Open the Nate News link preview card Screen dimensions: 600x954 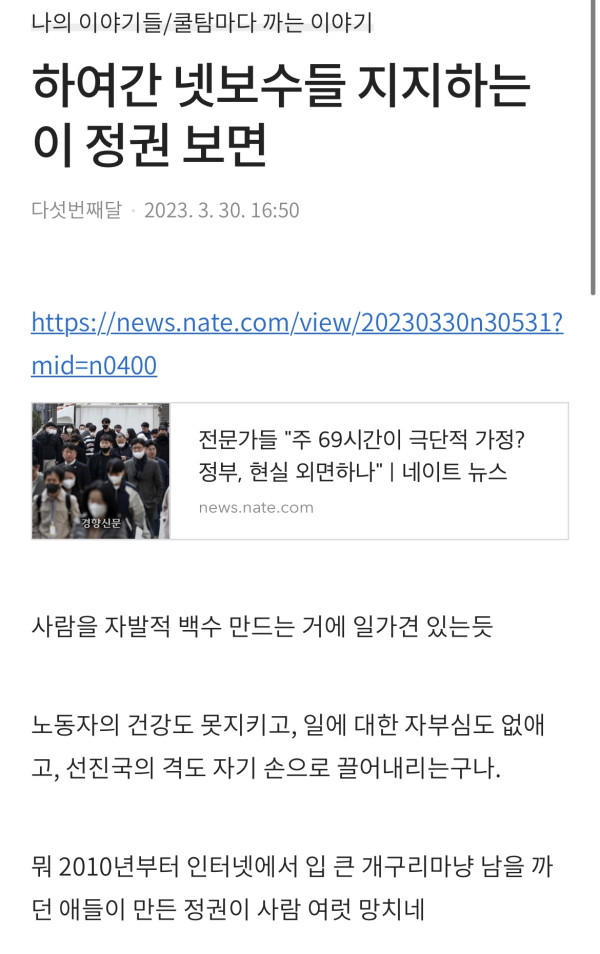click(366, 470)
